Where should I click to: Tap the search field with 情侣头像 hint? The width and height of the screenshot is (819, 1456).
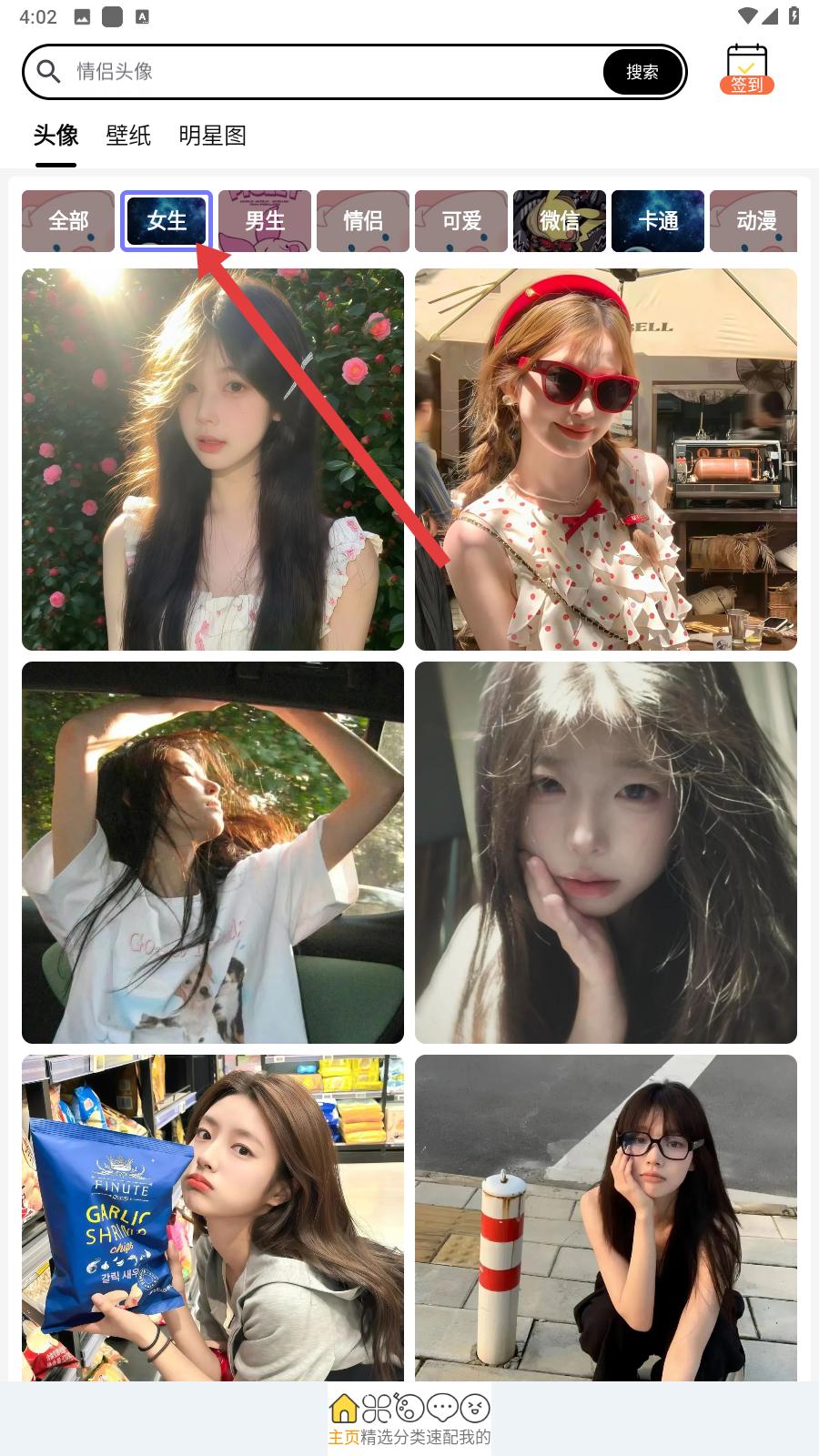pos(328,72)
